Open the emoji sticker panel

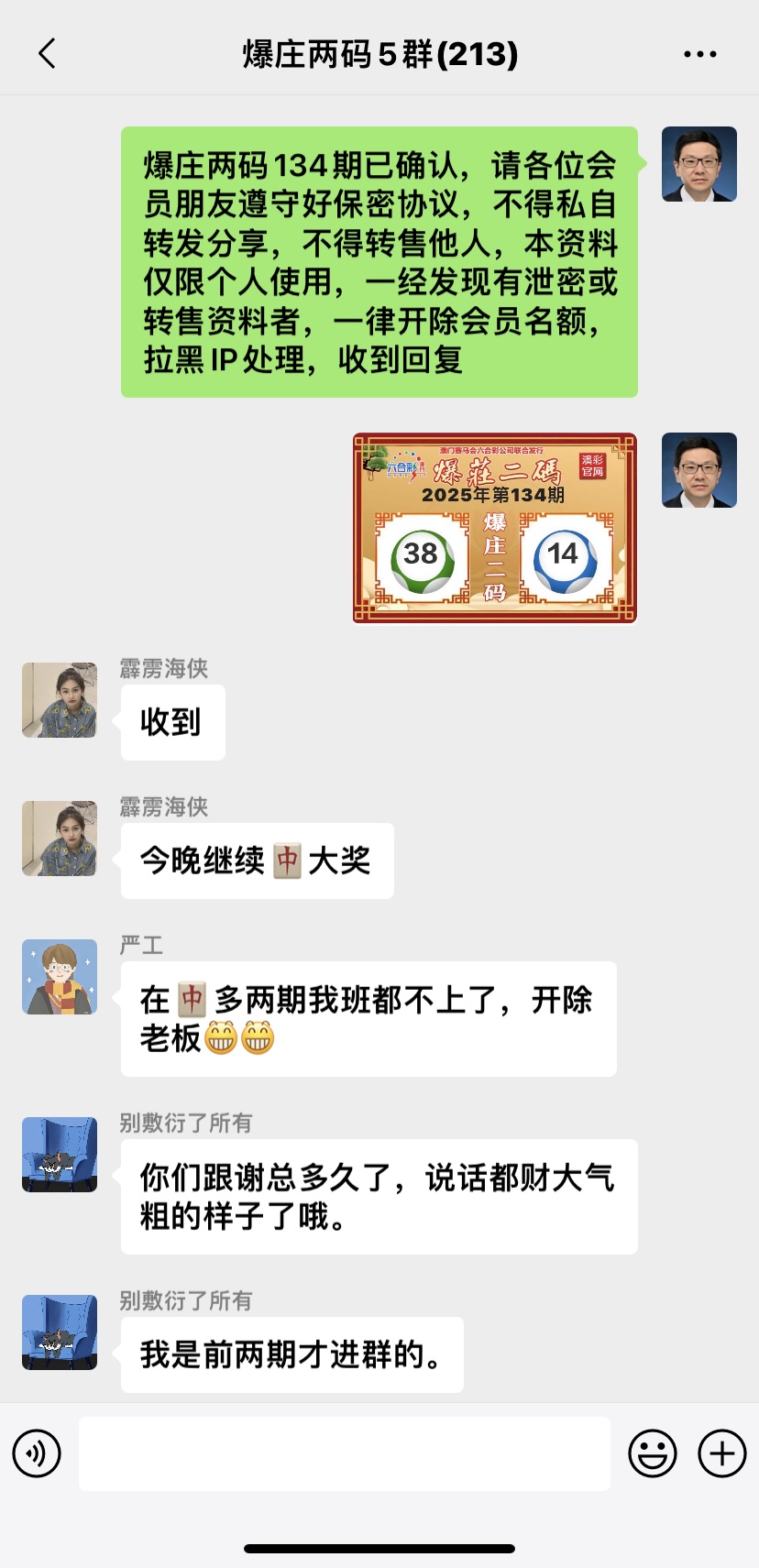[x=653, y=1453]
